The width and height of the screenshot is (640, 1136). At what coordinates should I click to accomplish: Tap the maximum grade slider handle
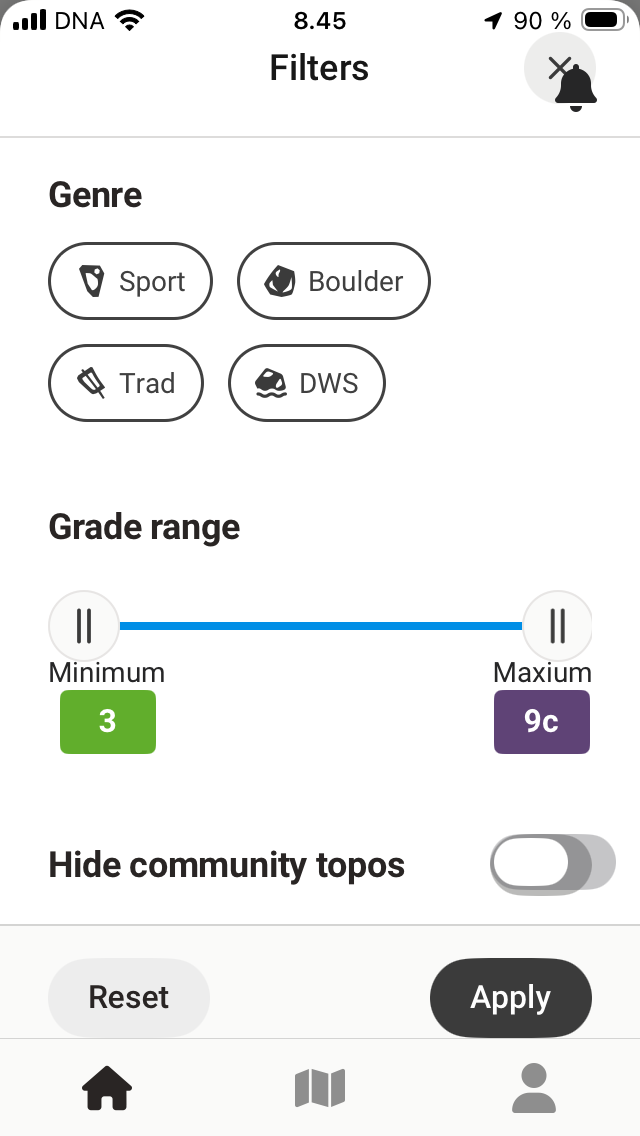(x=557, y=626)
